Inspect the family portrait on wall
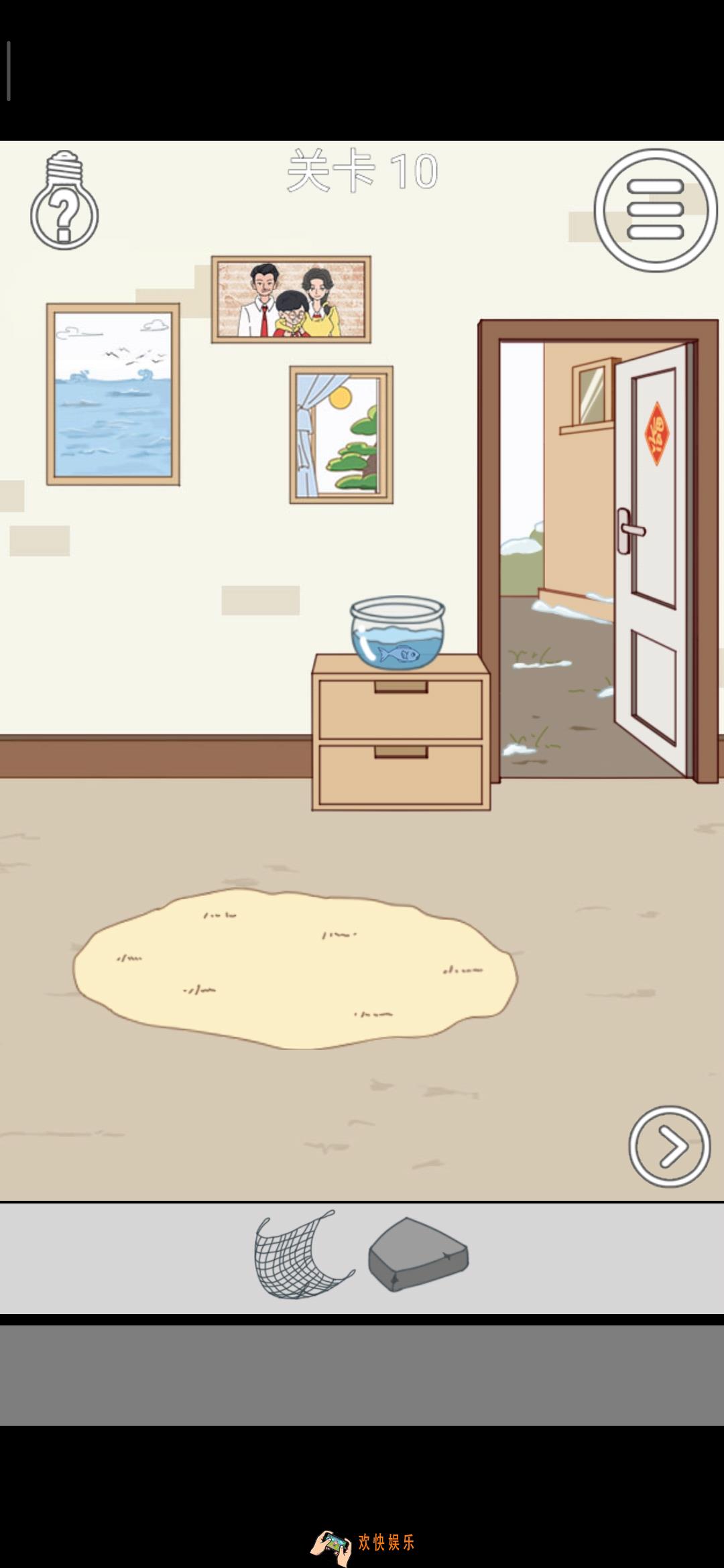 click(291, 300)
